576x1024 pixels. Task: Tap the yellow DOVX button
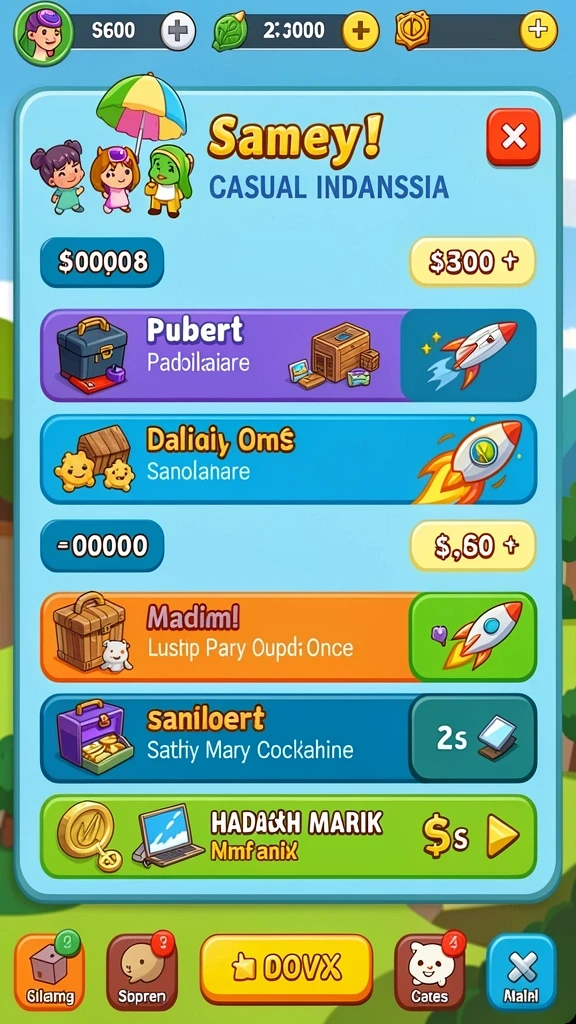(x=286, y=968)
